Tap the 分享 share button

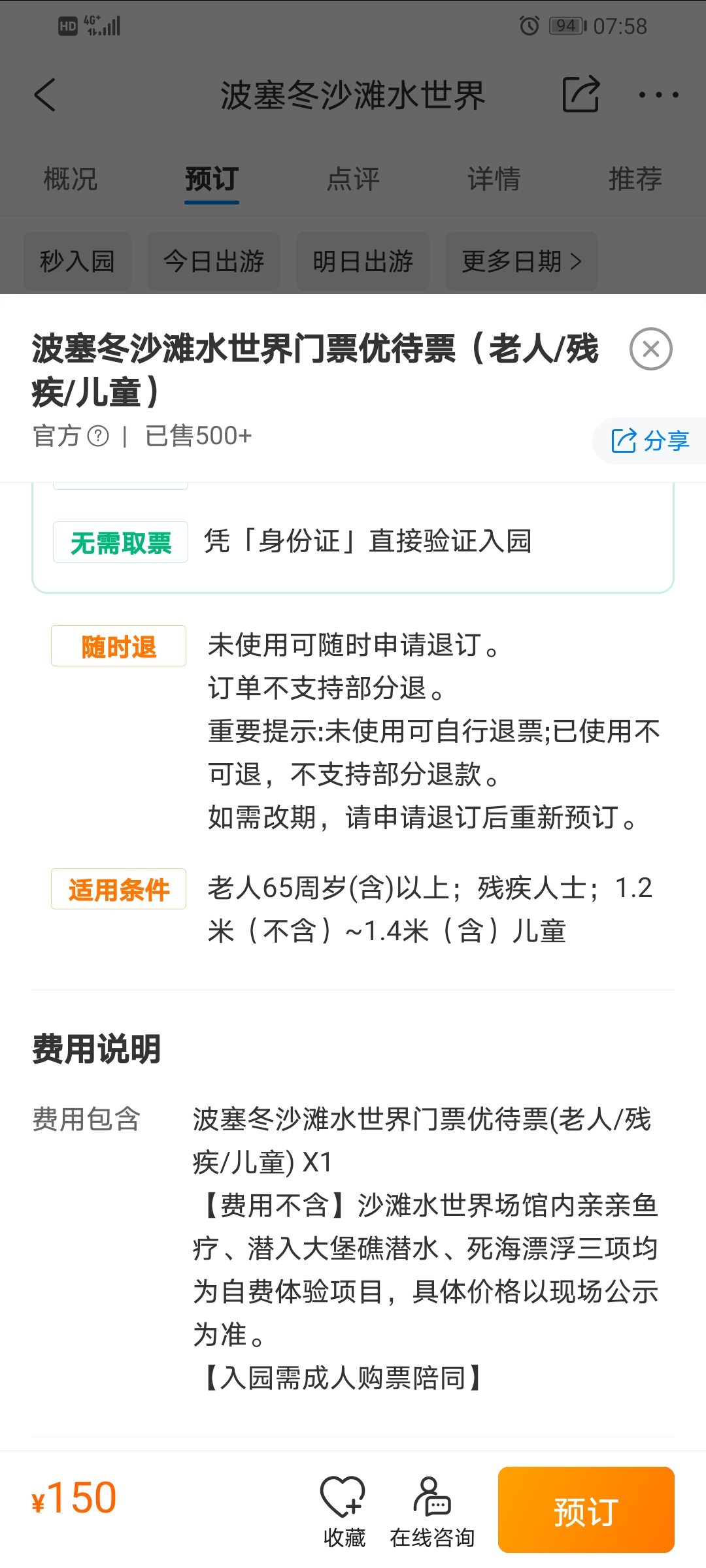coord(650,441)
